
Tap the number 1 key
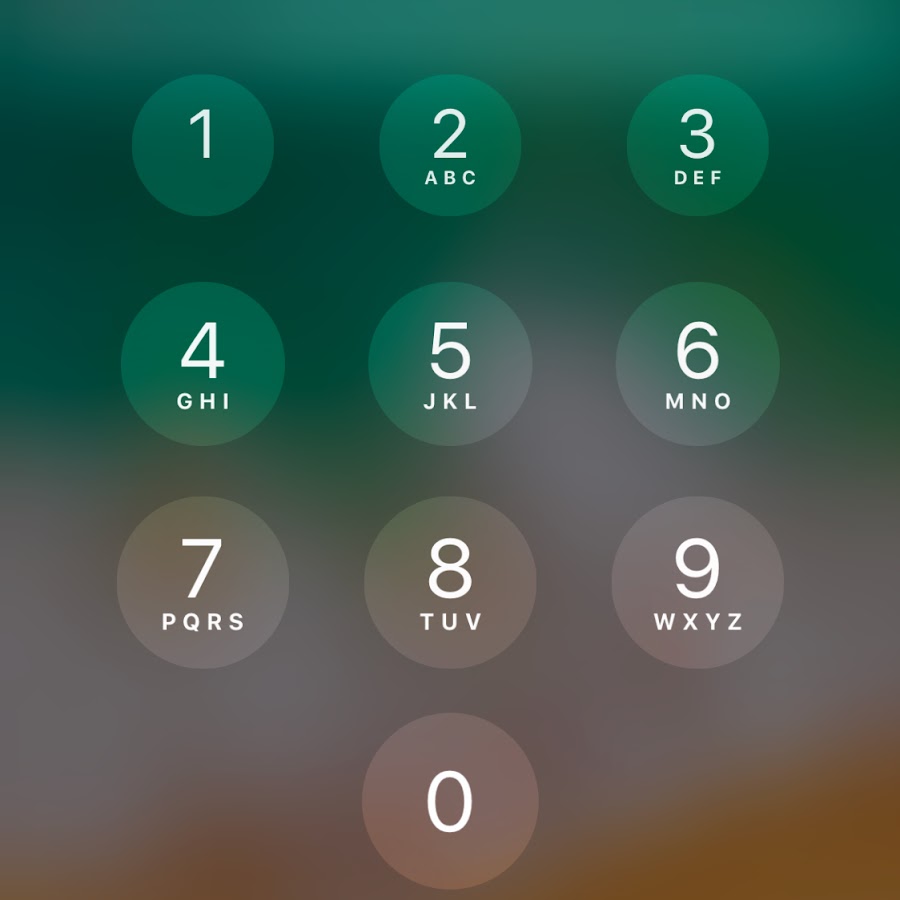point(203,145)
